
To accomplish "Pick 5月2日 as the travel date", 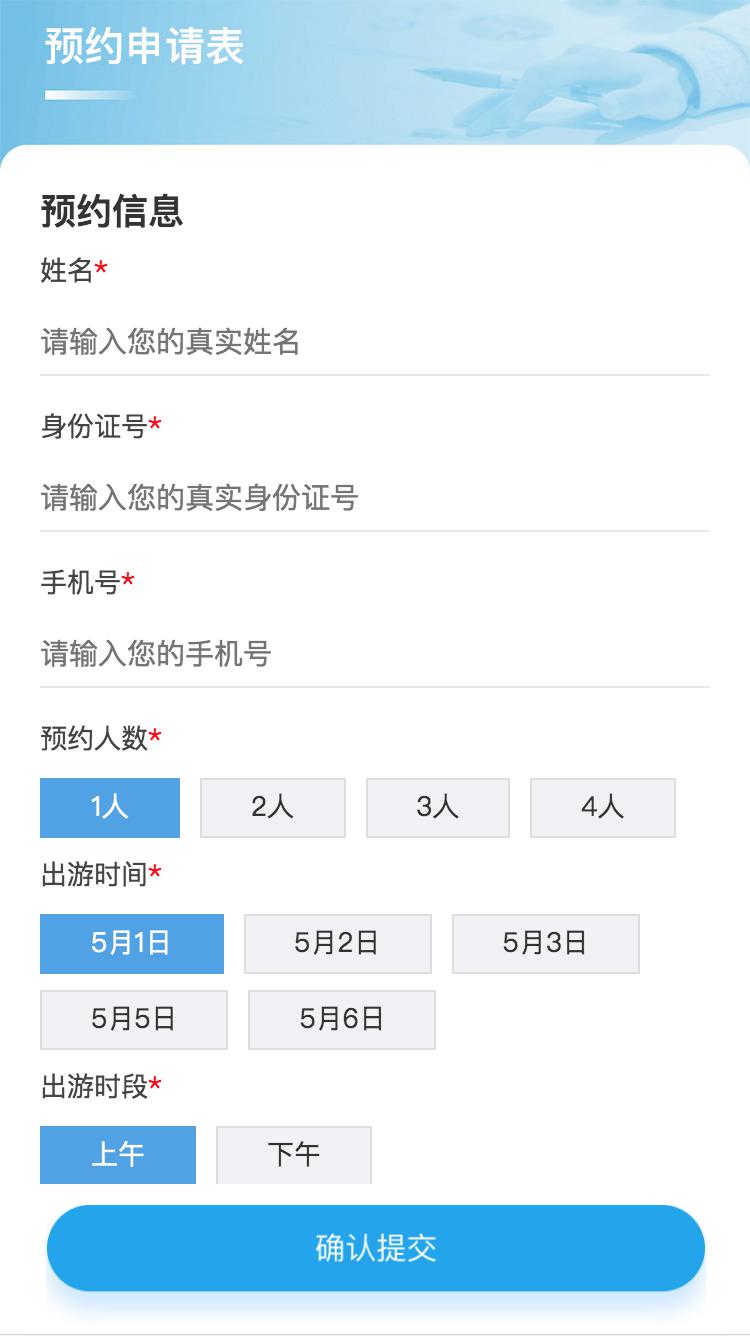I will click(x=338, y=943).
